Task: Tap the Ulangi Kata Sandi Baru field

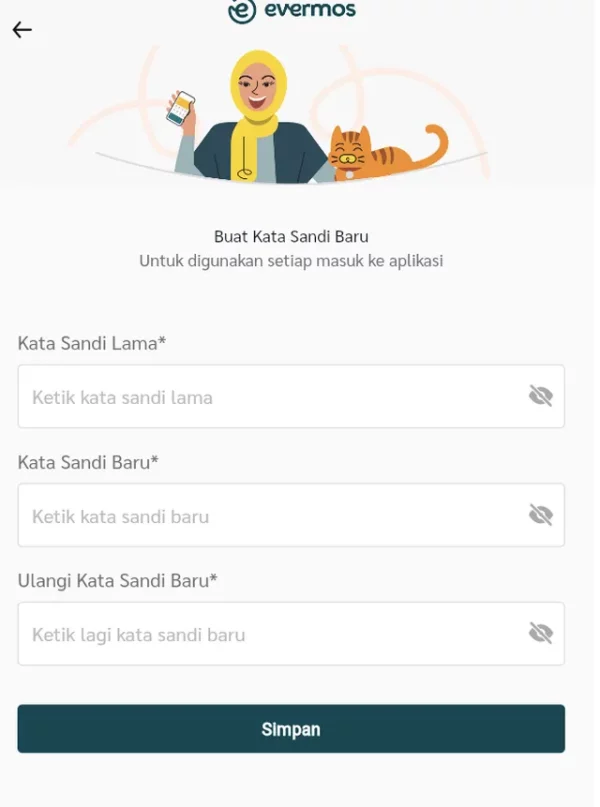Action: click(270, 634)
